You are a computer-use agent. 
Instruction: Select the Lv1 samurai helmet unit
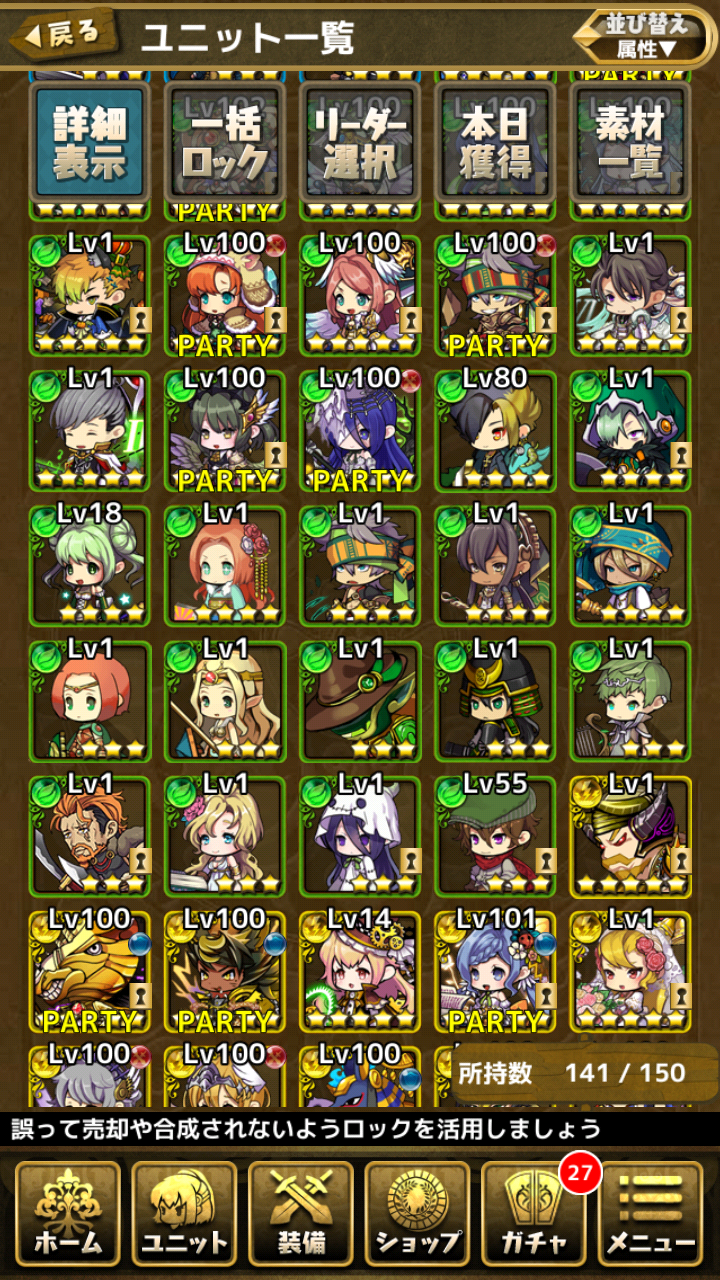pyautogui.click(x=495, y=700)
